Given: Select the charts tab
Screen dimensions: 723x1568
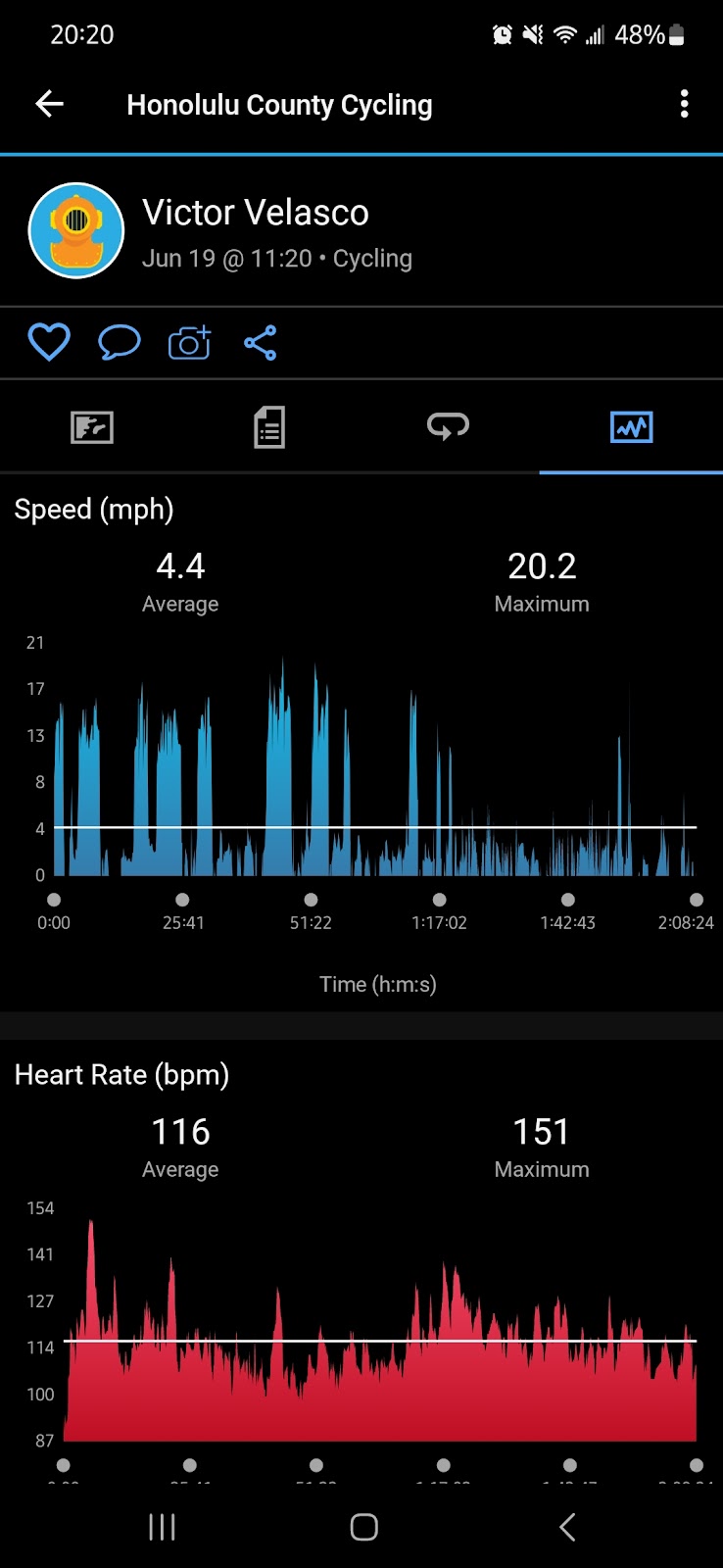Looking at the screenshot, I should click(631, 427).
